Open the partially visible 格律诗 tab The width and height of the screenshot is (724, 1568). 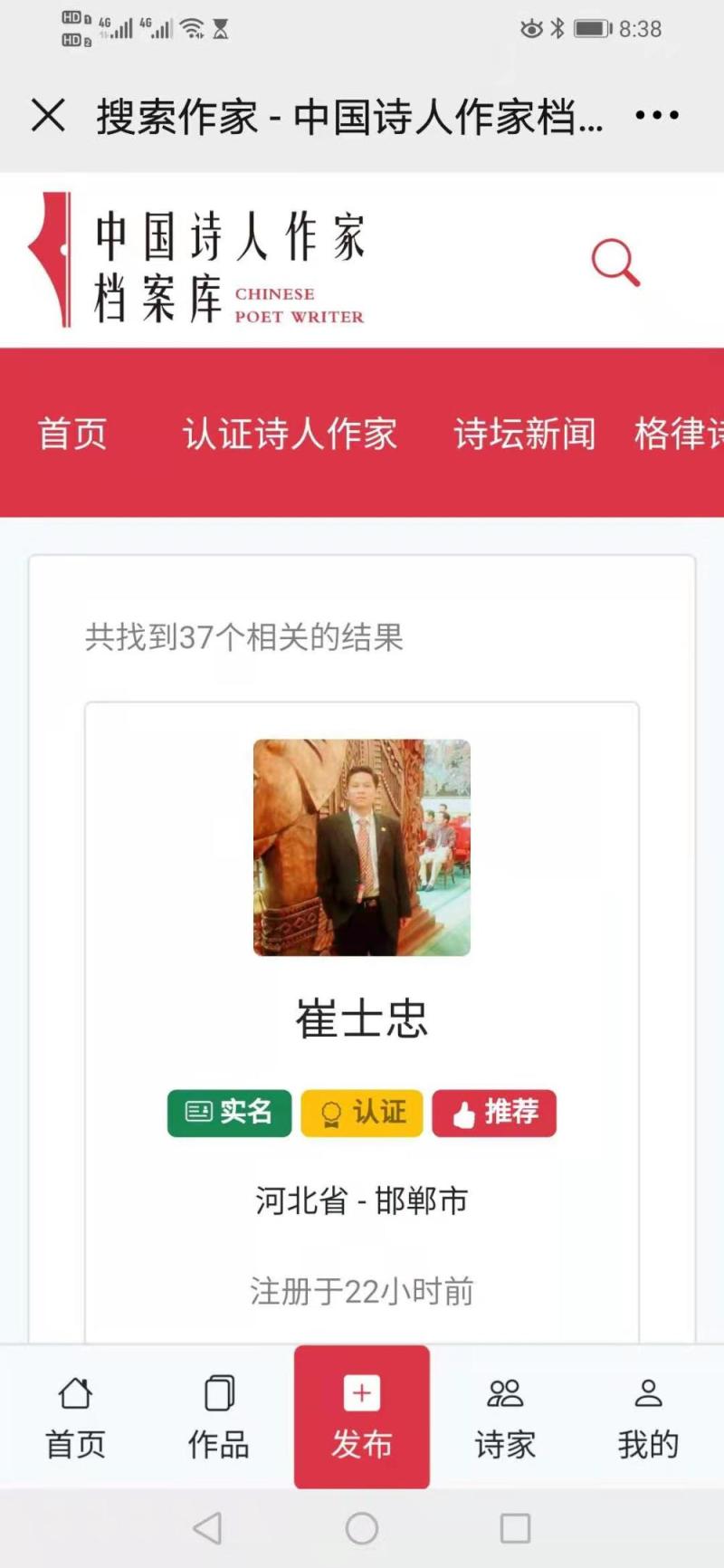679,434
